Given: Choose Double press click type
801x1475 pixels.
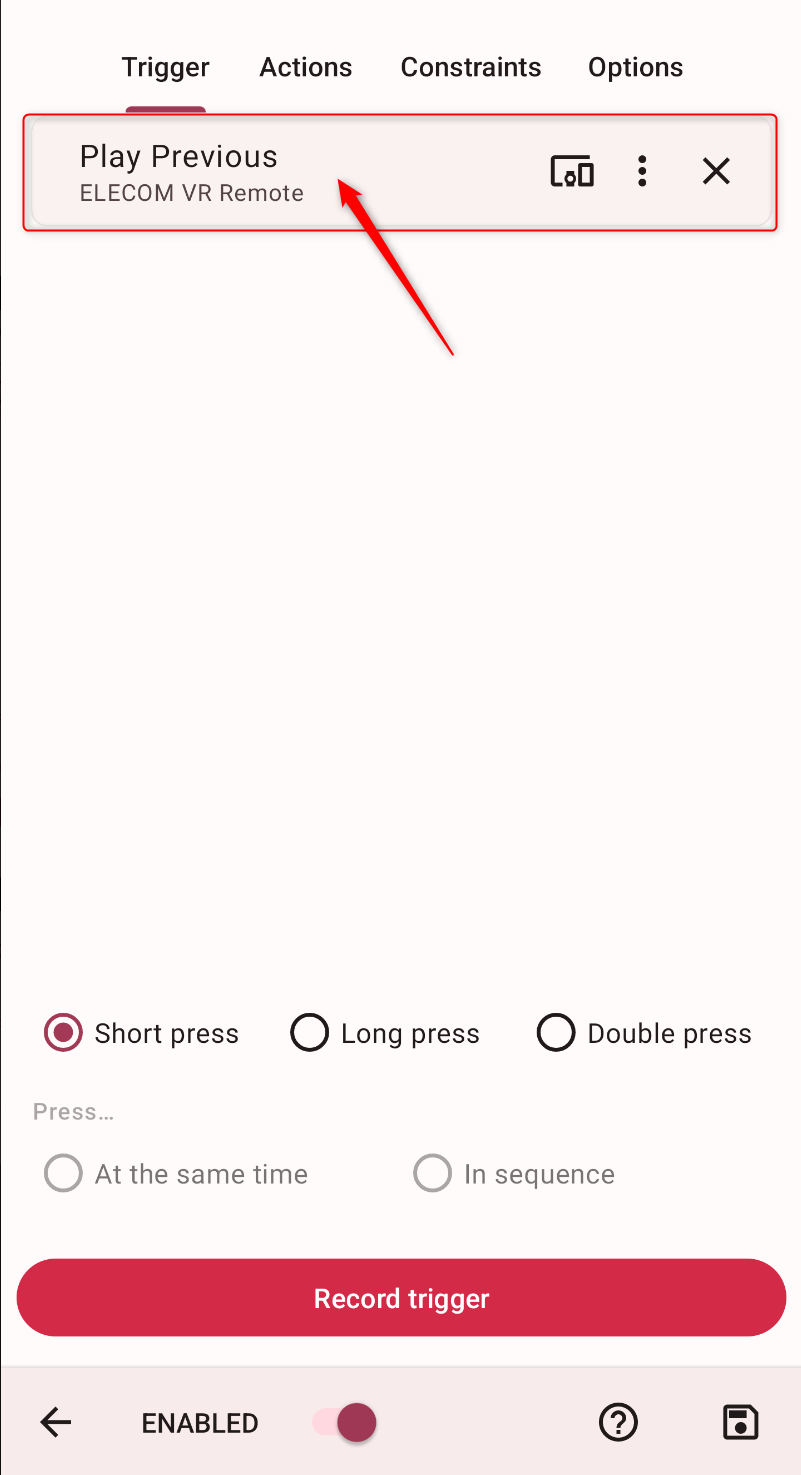Looking at the screenshot, I should coord(556,1033).
